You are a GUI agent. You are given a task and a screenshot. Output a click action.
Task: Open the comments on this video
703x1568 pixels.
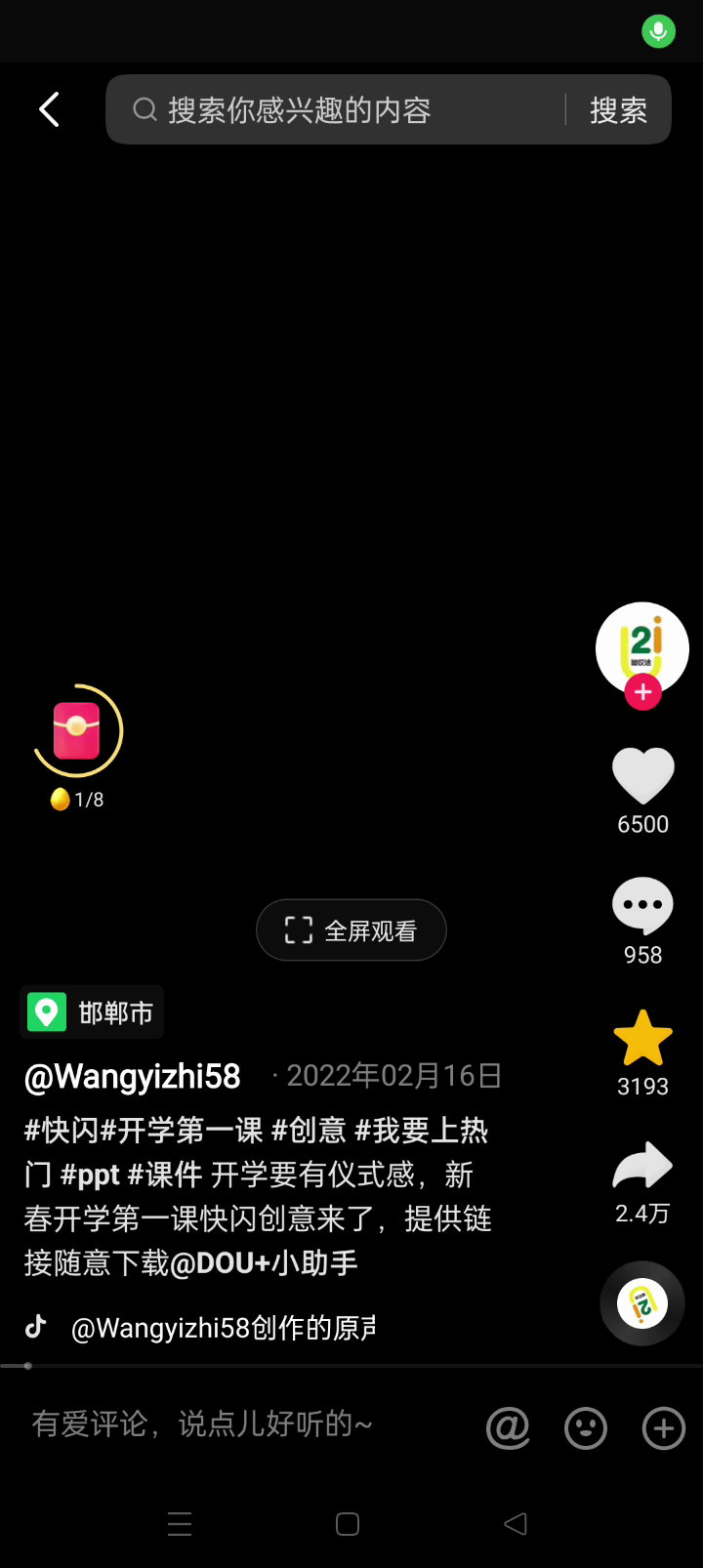point(642,906)
